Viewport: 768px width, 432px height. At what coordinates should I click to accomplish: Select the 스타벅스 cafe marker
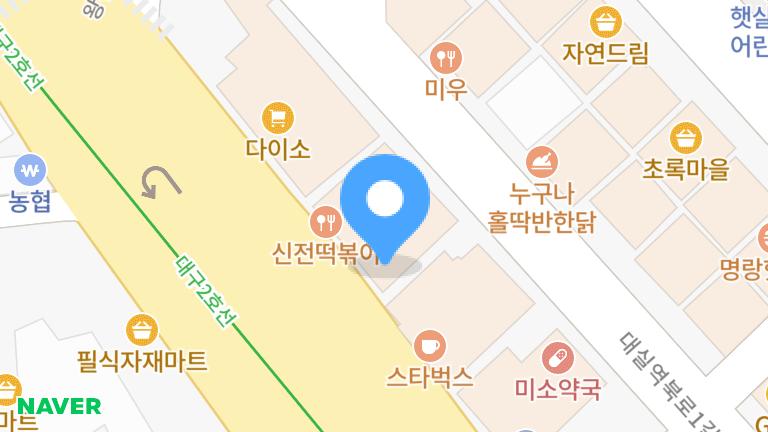pos(429,347)
